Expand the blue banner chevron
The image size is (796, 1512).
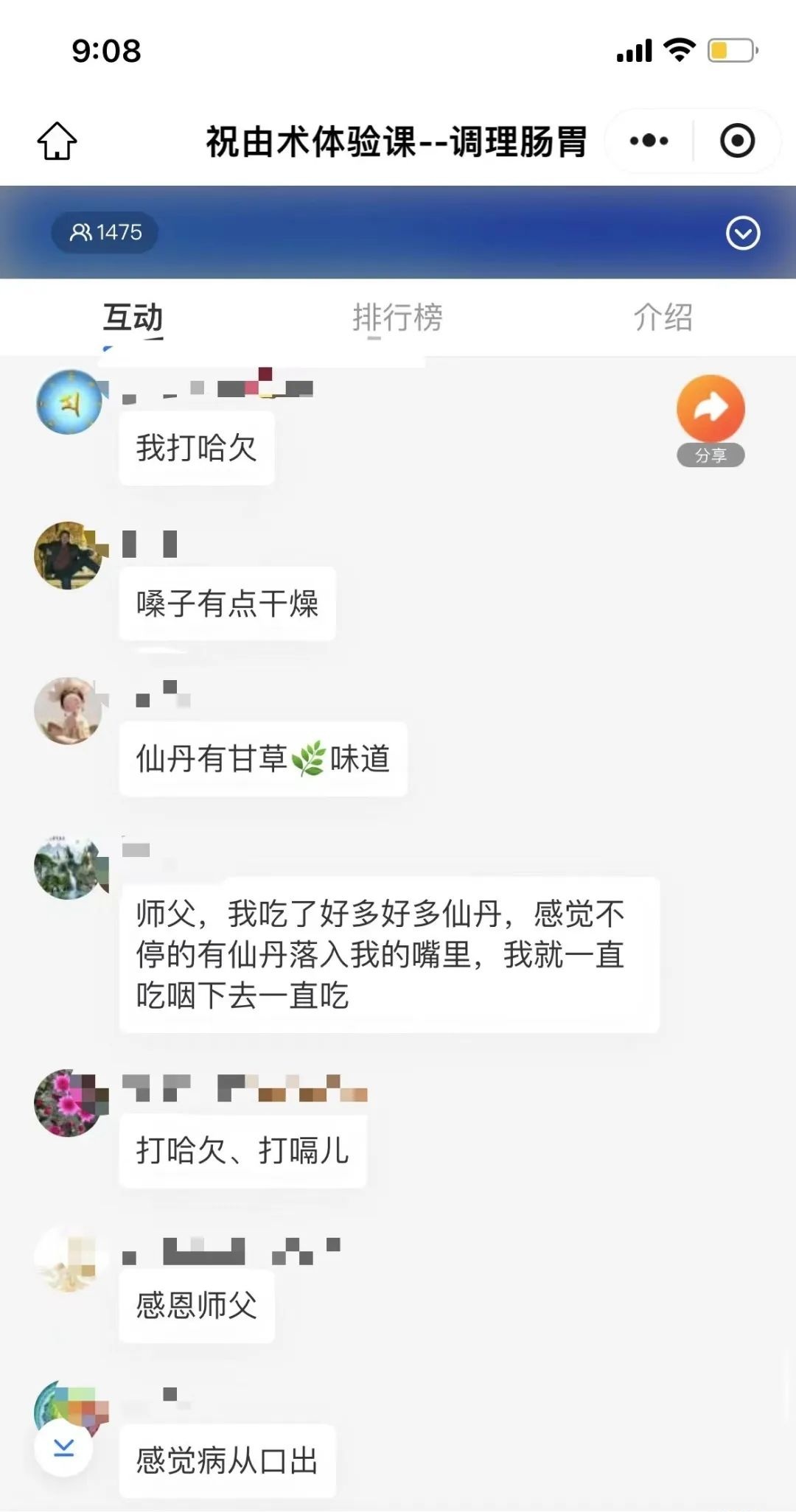click(742, 234)
